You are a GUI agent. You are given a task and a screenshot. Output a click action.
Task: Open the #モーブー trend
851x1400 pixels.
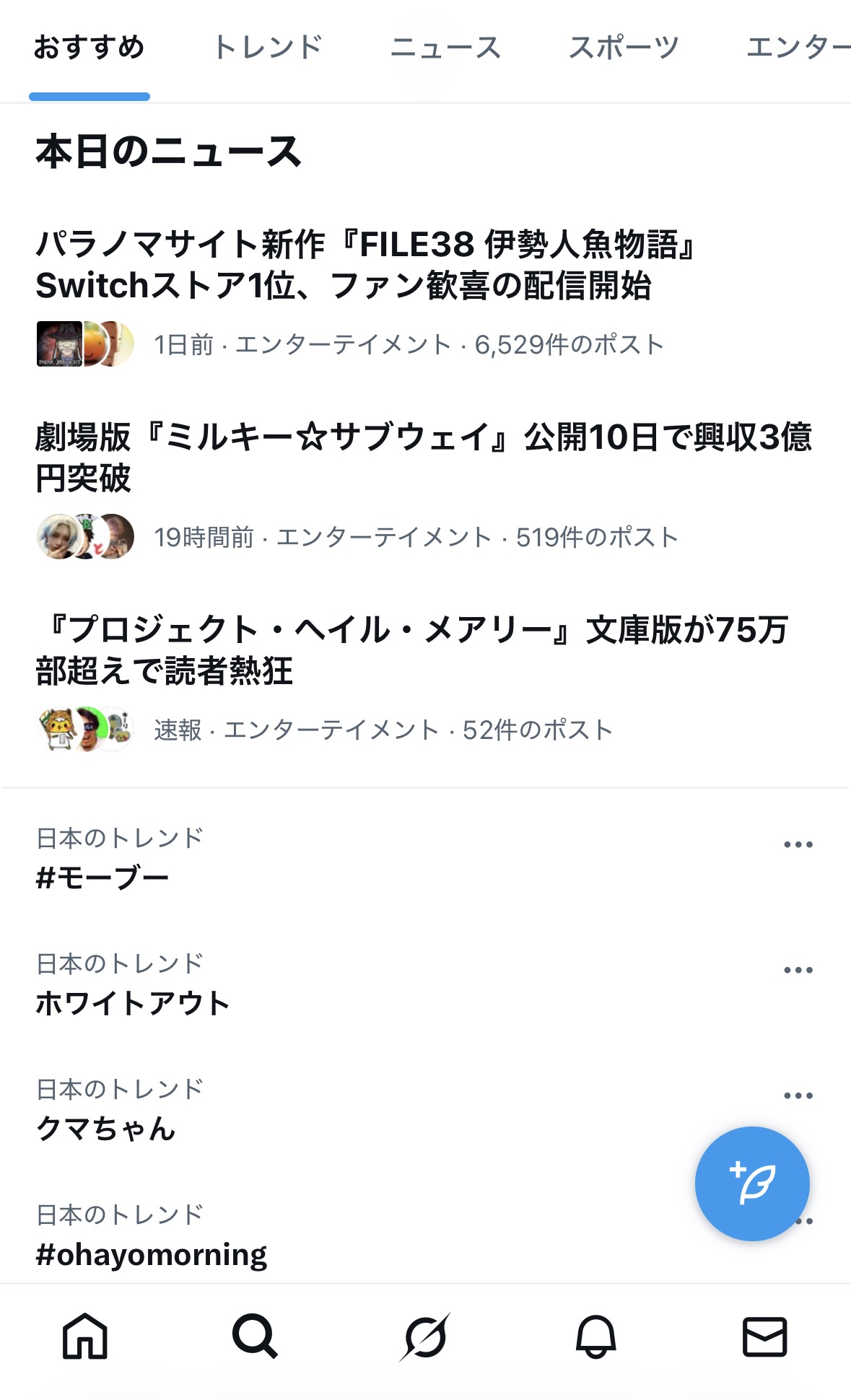pos(102,878)
